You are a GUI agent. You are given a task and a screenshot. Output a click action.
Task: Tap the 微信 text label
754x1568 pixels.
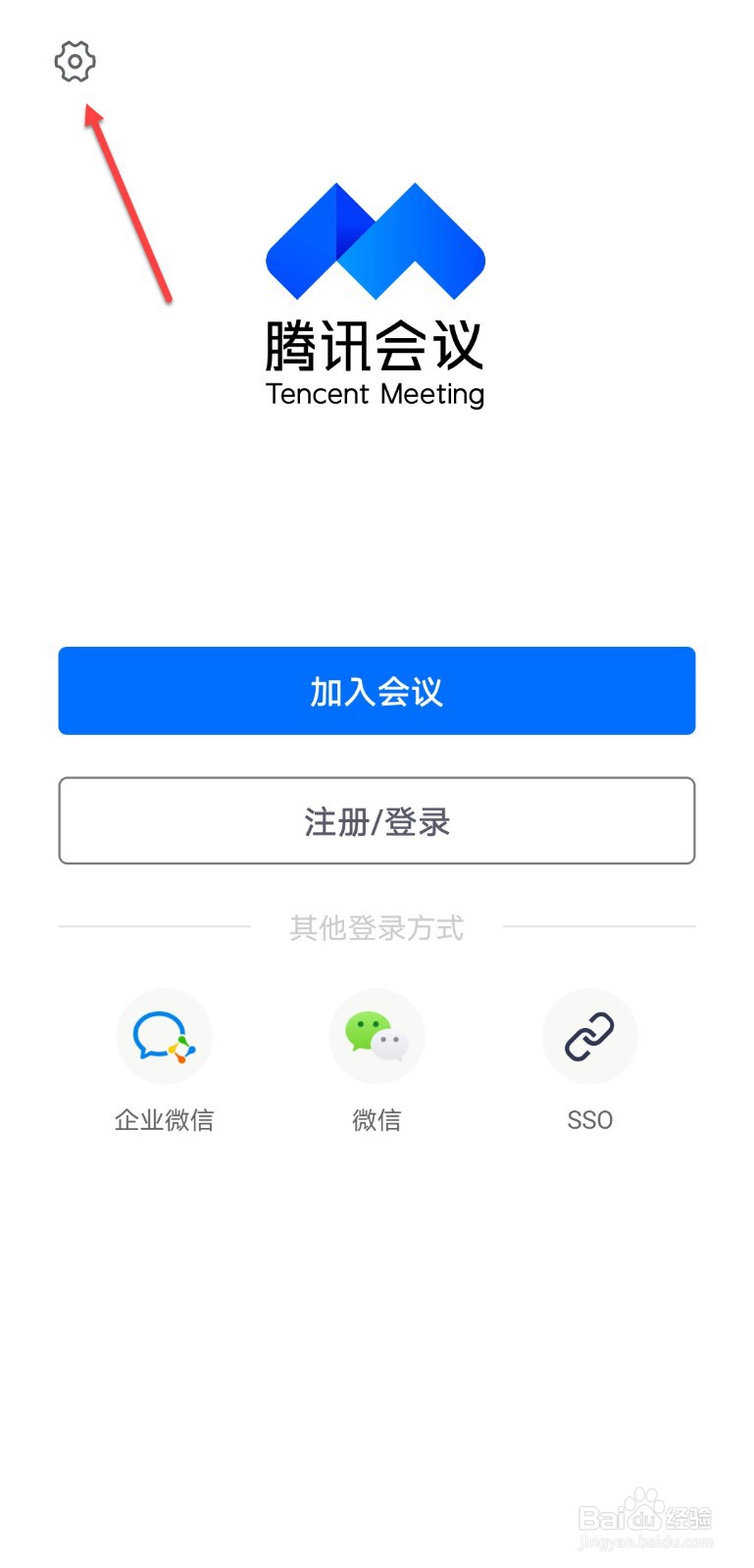(377, 1119)
